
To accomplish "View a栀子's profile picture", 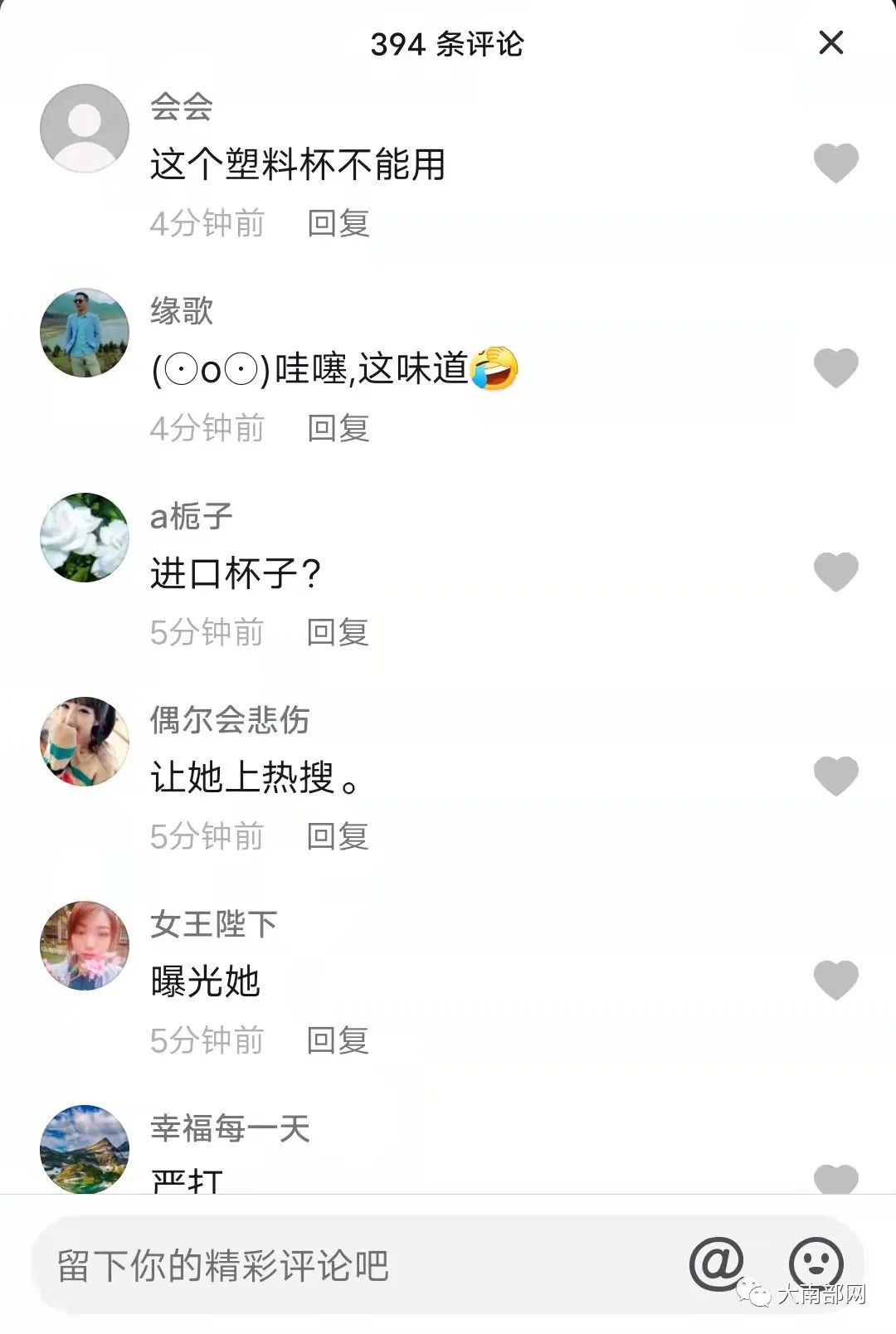I will (85, 538).
